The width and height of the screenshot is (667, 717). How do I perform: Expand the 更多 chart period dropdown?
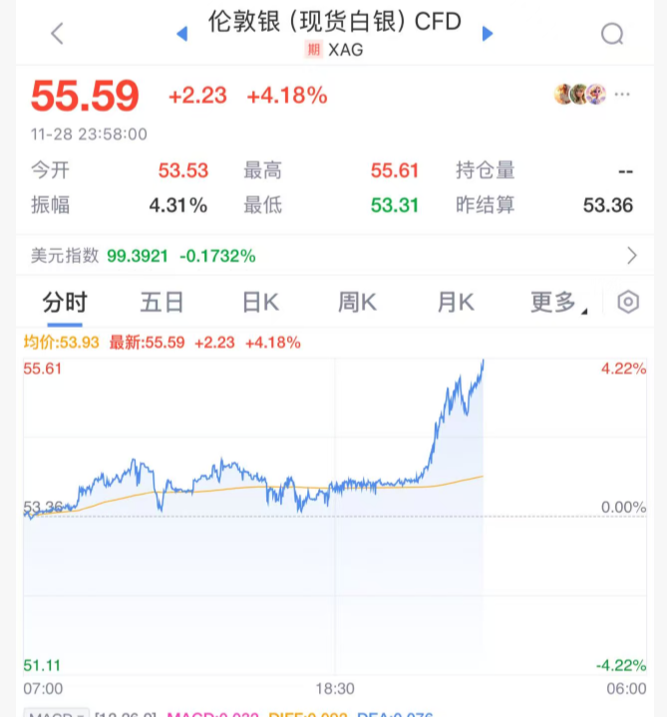(557, 302)
